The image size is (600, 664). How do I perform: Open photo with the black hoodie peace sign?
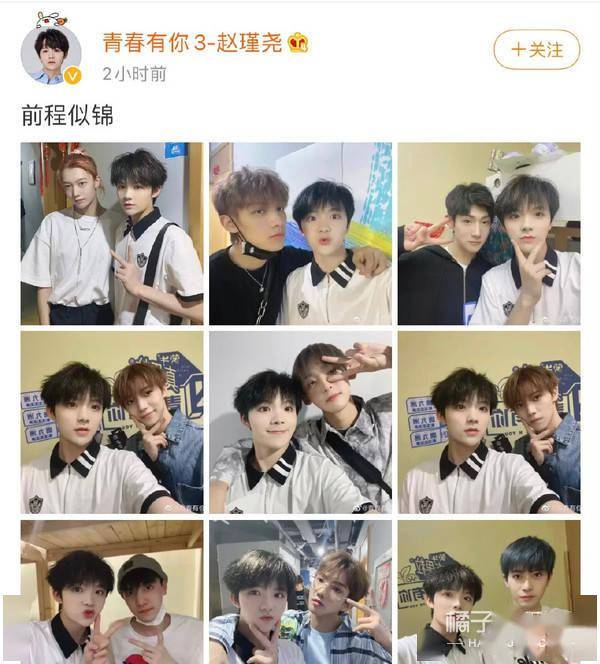[x=489, y=233]
